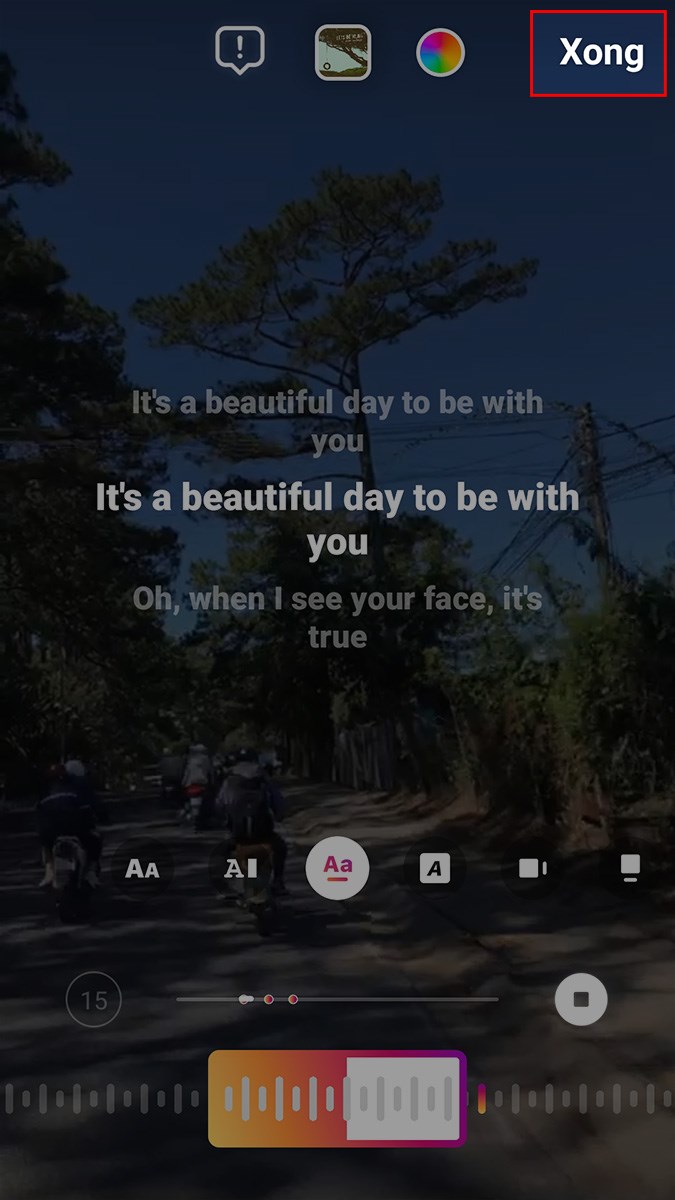The height and width of the screenshot is (1200, 675).
Task: Tap the album cover thumbnail
Action: (343, 52)
